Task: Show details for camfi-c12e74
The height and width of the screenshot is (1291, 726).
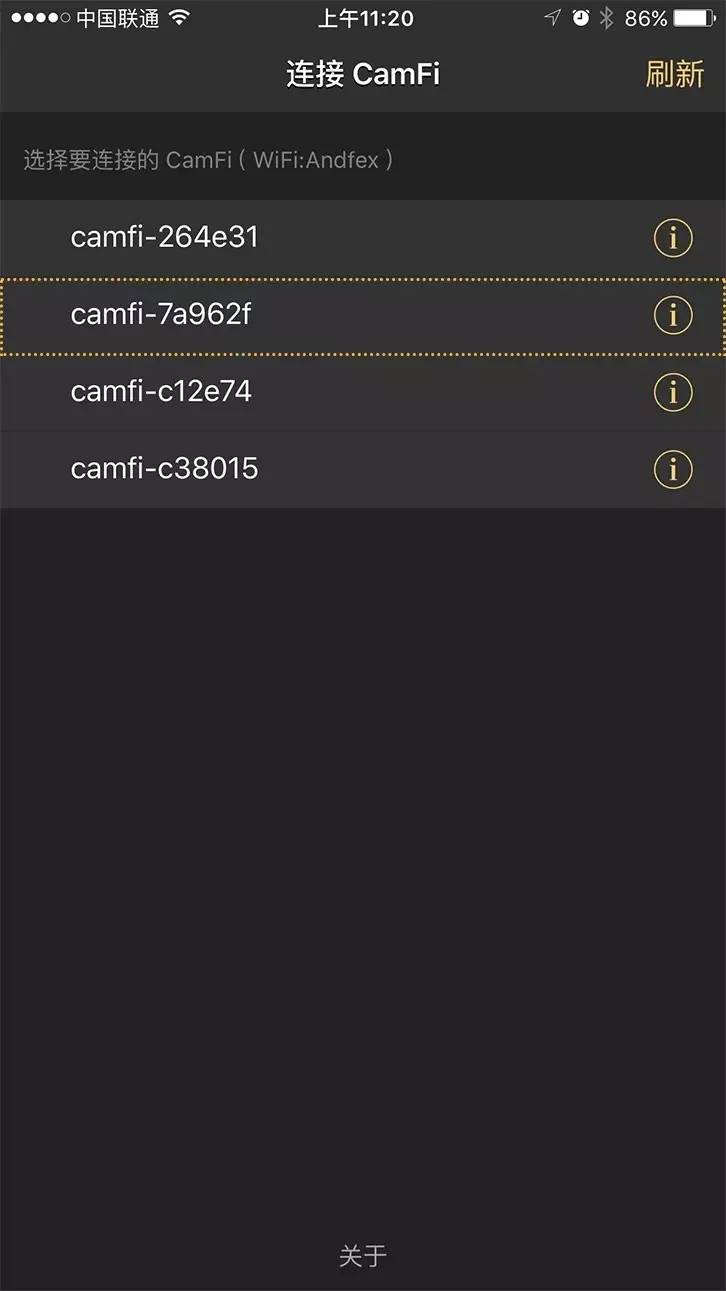Action: point(673,393)
